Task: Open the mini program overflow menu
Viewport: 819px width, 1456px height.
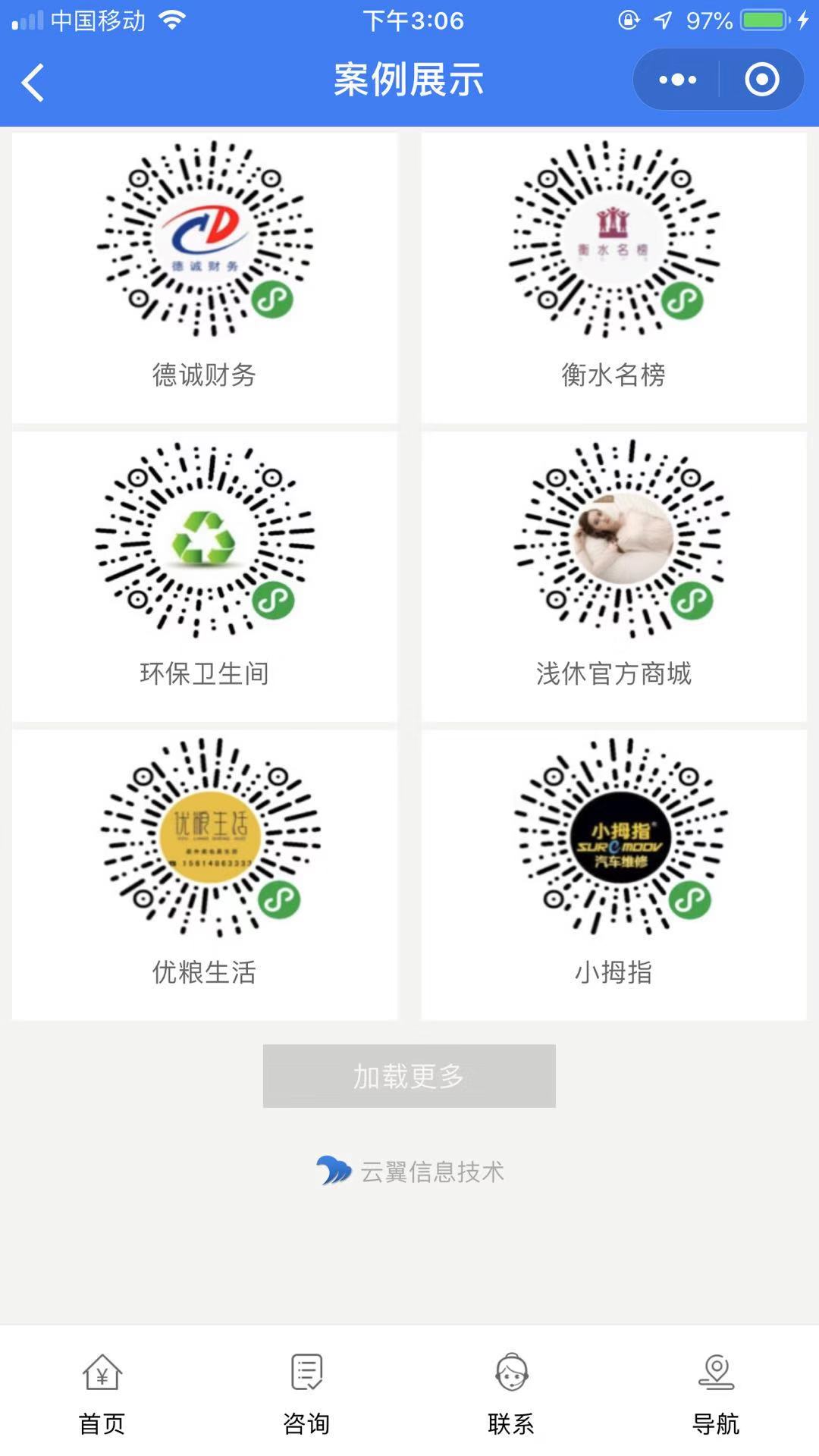Action: click(677, 80)
